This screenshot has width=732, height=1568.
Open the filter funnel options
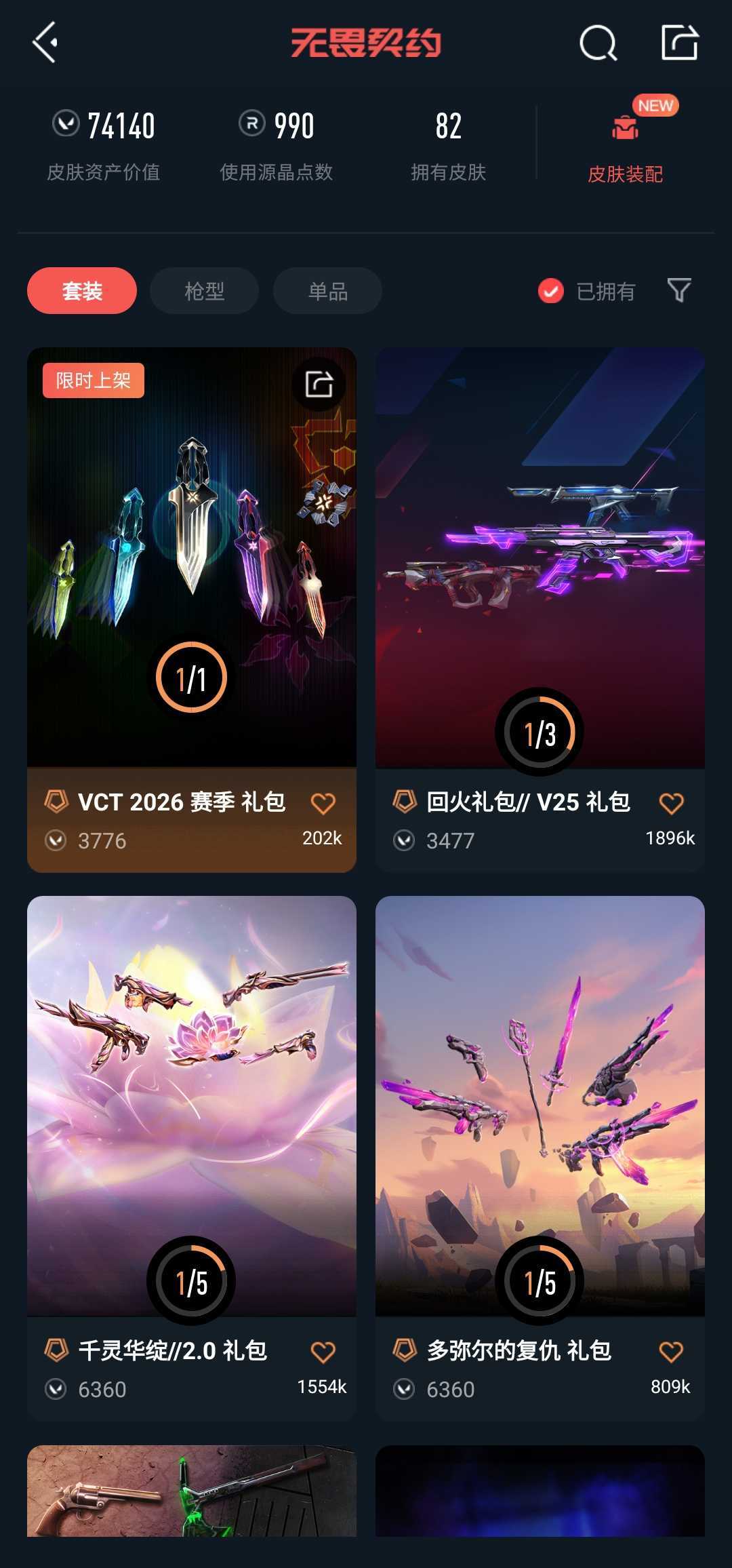pos(678,290)
